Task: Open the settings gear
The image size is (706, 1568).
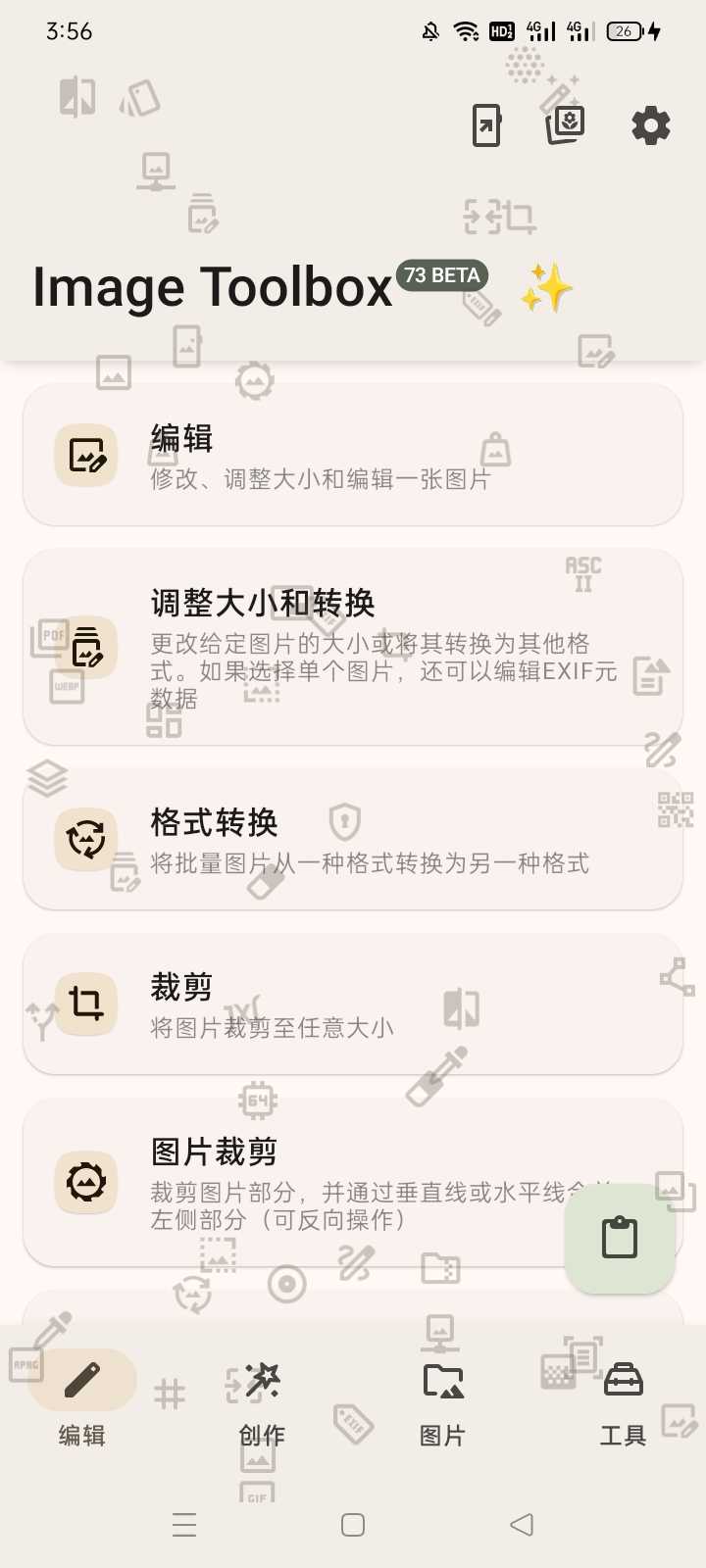Action: pos(651,126)
